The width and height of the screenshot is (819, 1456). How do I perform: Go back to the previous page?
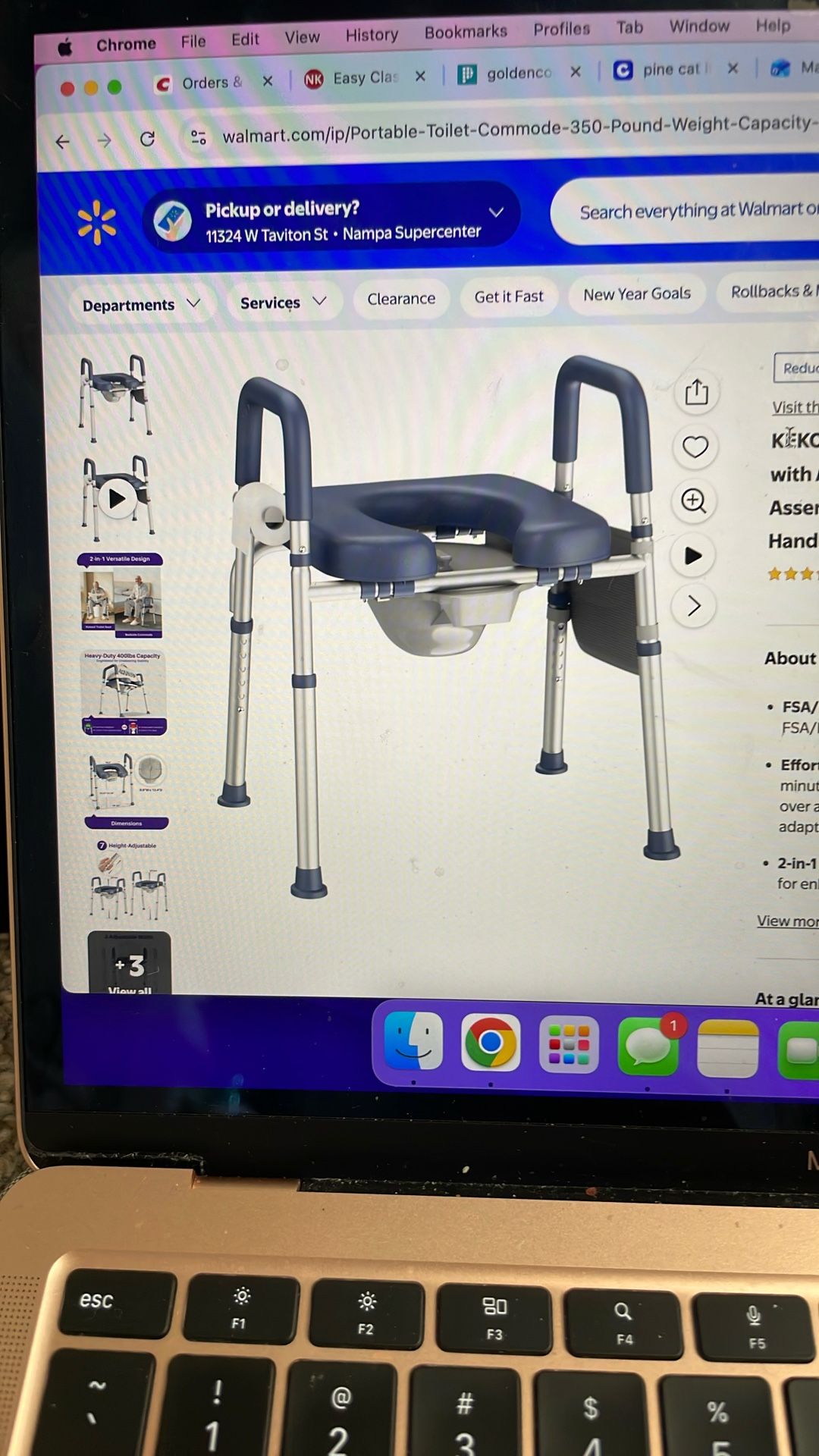63,141
